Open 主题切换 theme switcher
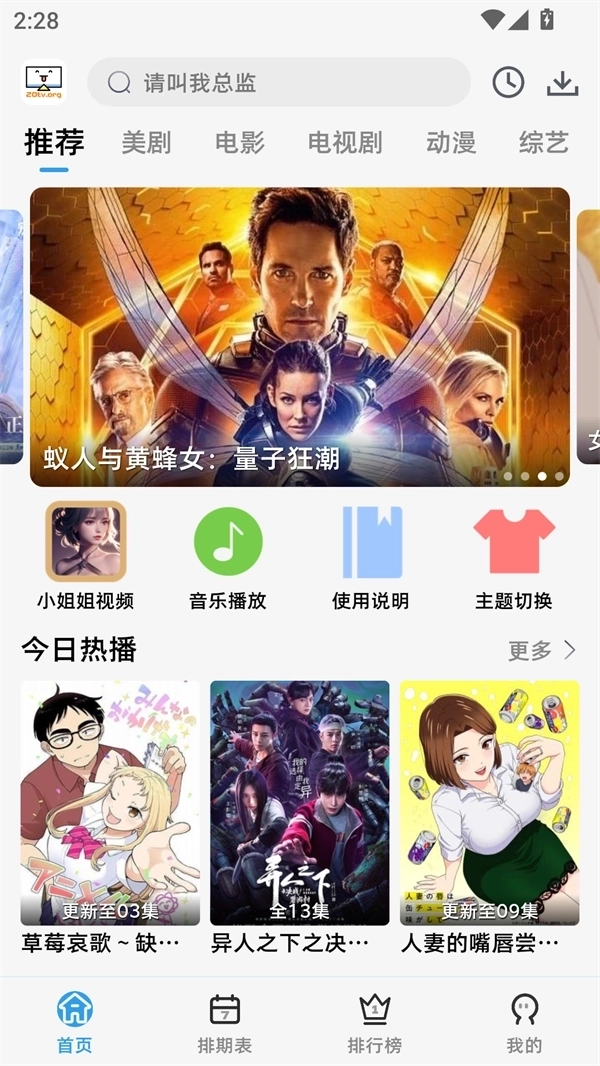Screen dimensions: 600x1066 click(514, 555)
